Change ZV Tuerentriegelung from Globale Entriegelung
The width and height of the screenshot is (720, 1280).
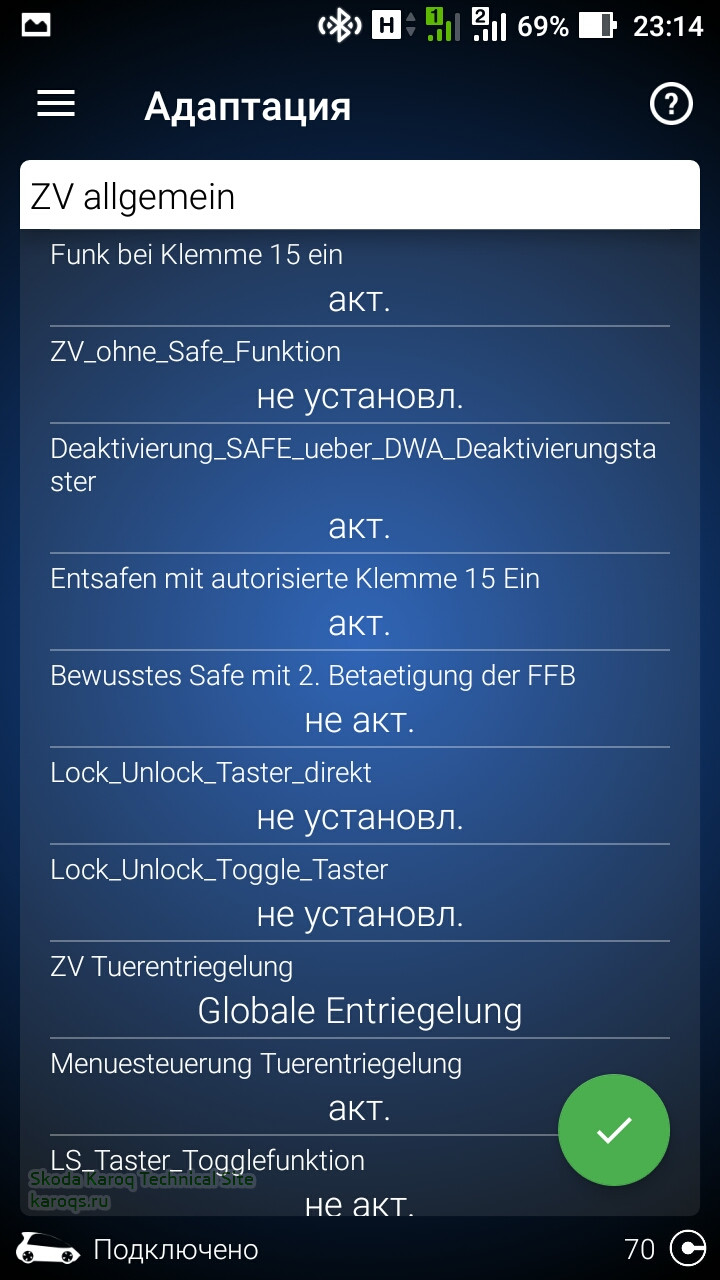coord(360,1011)
